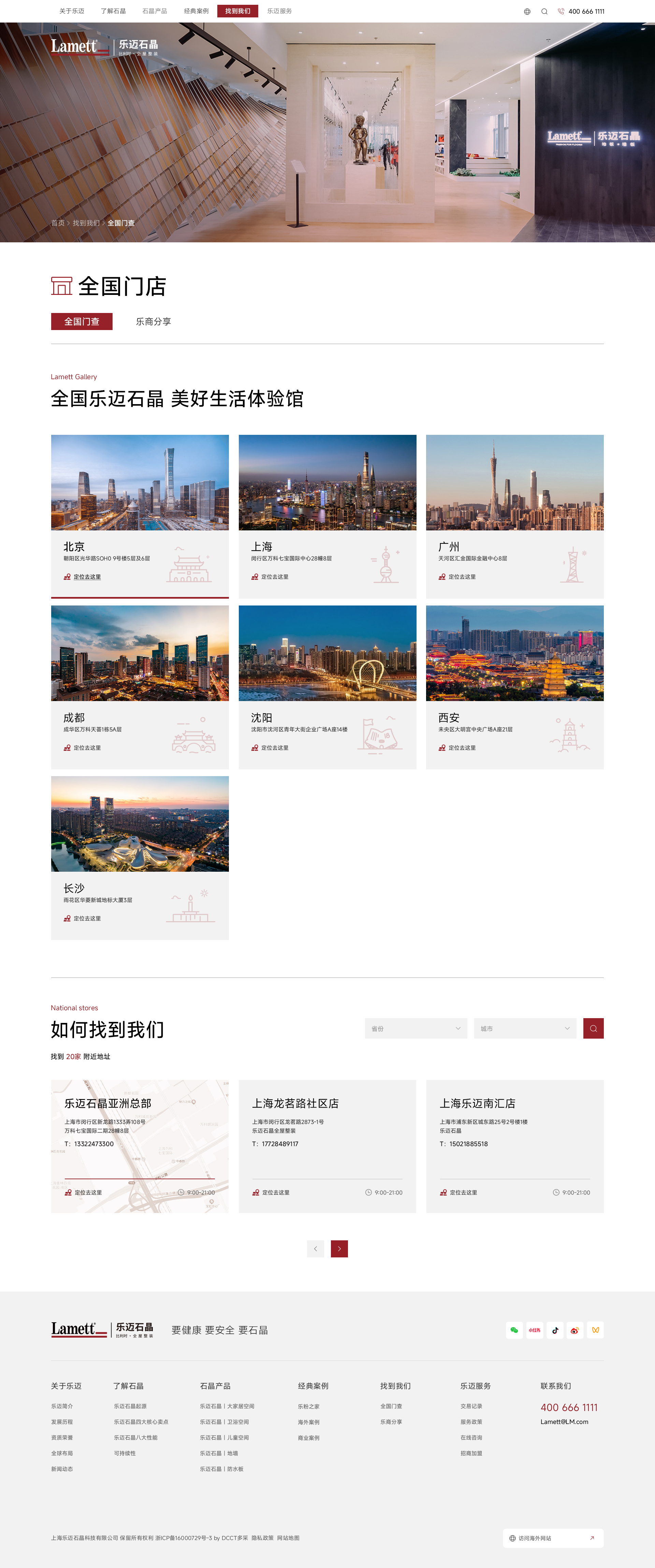This screenshot has height=1568, width=655.
Task: Locate the 沈阳 store via 定位去这里
Action: coord(274,747)
